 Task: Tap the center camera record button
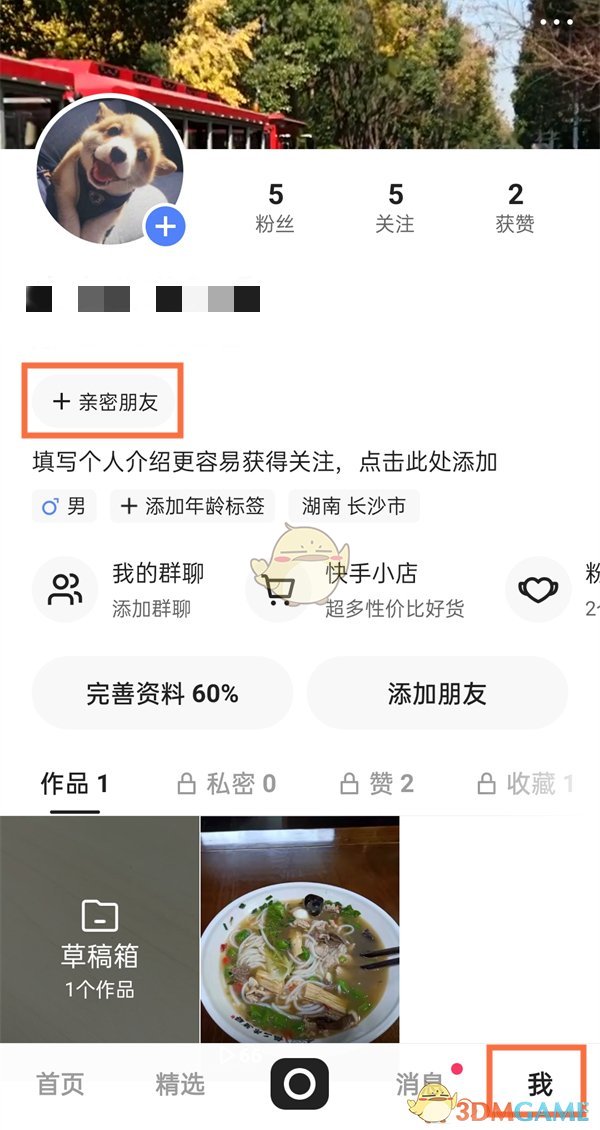tap(299, 1084)
